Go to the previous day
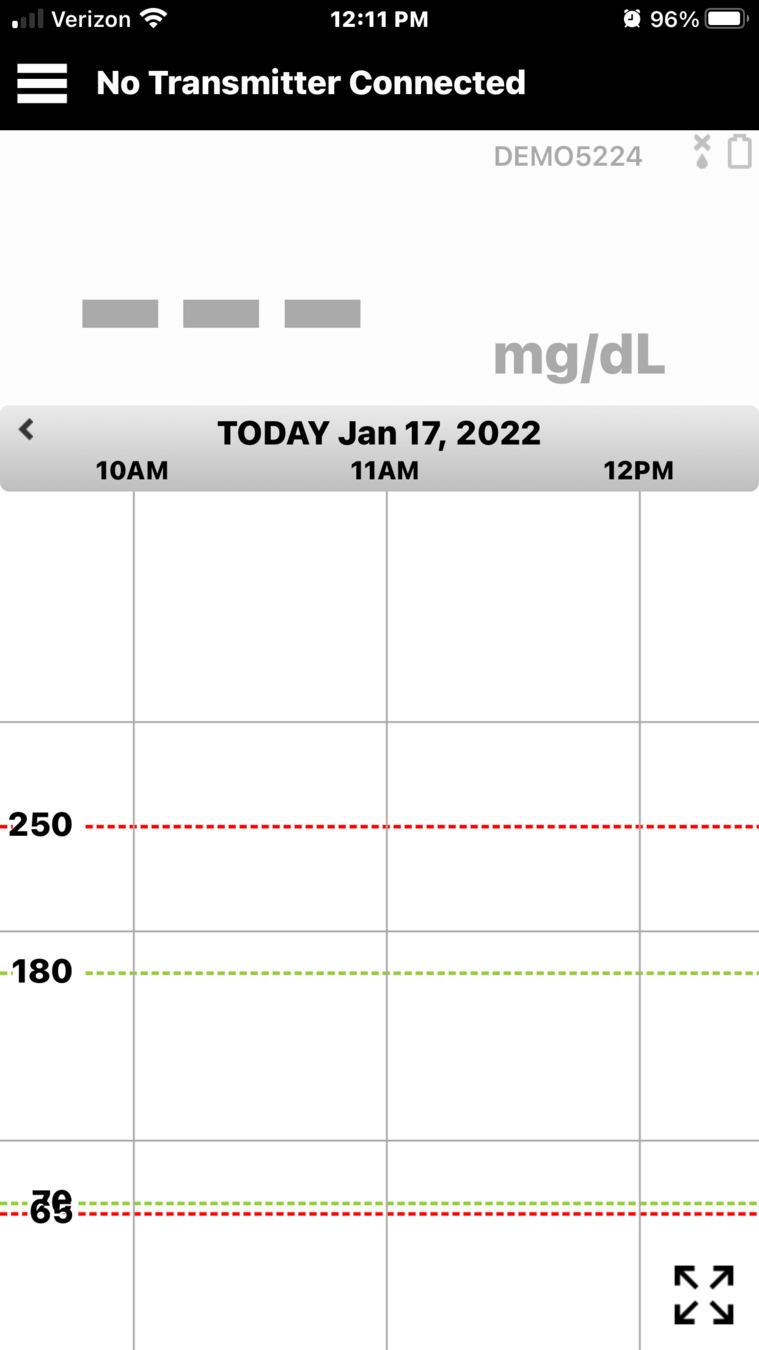The height and width of the screenshot is (1350, 759). pyautogui.click(x=27, y=430)
